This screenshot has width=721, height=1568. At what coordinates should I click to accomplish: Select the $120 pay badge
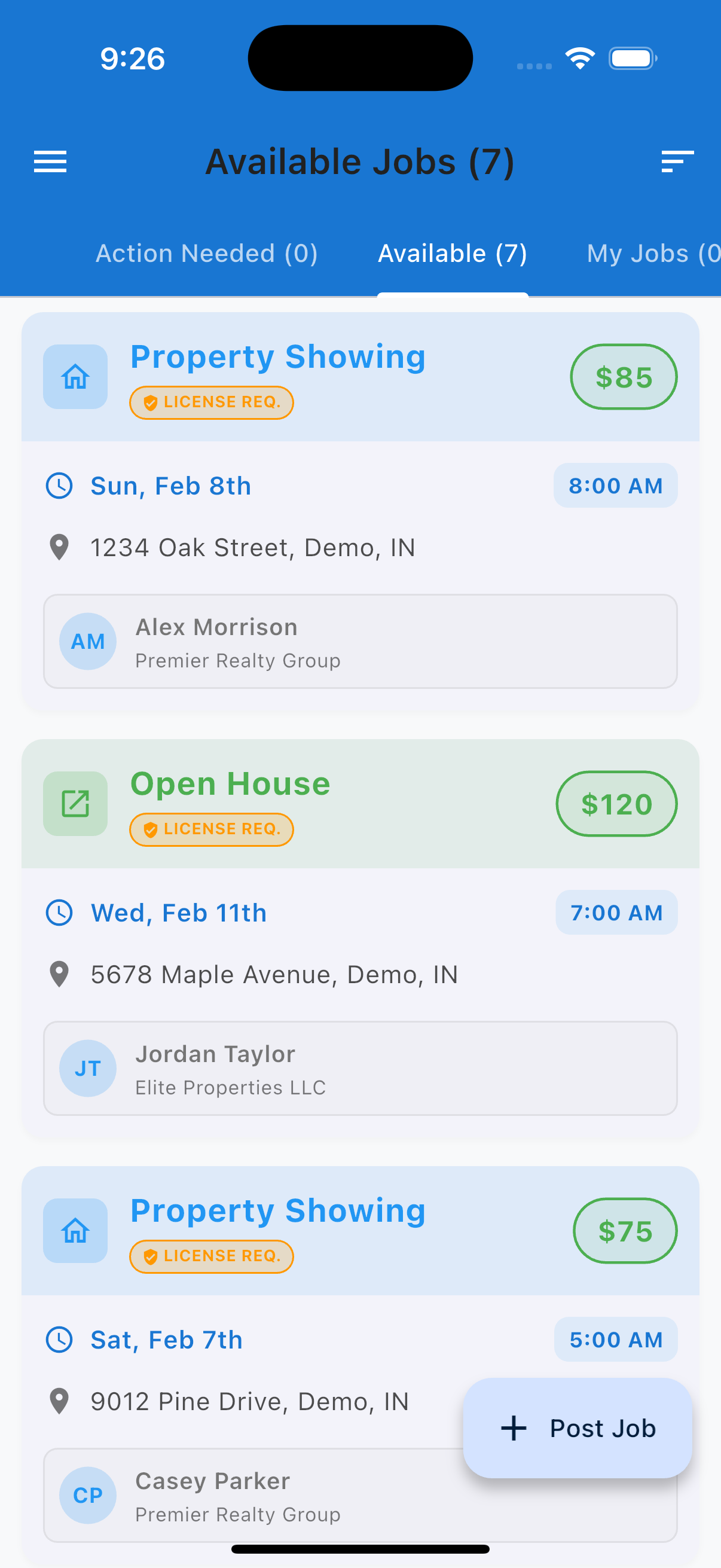pyautogui.click(x=616, y=804)
